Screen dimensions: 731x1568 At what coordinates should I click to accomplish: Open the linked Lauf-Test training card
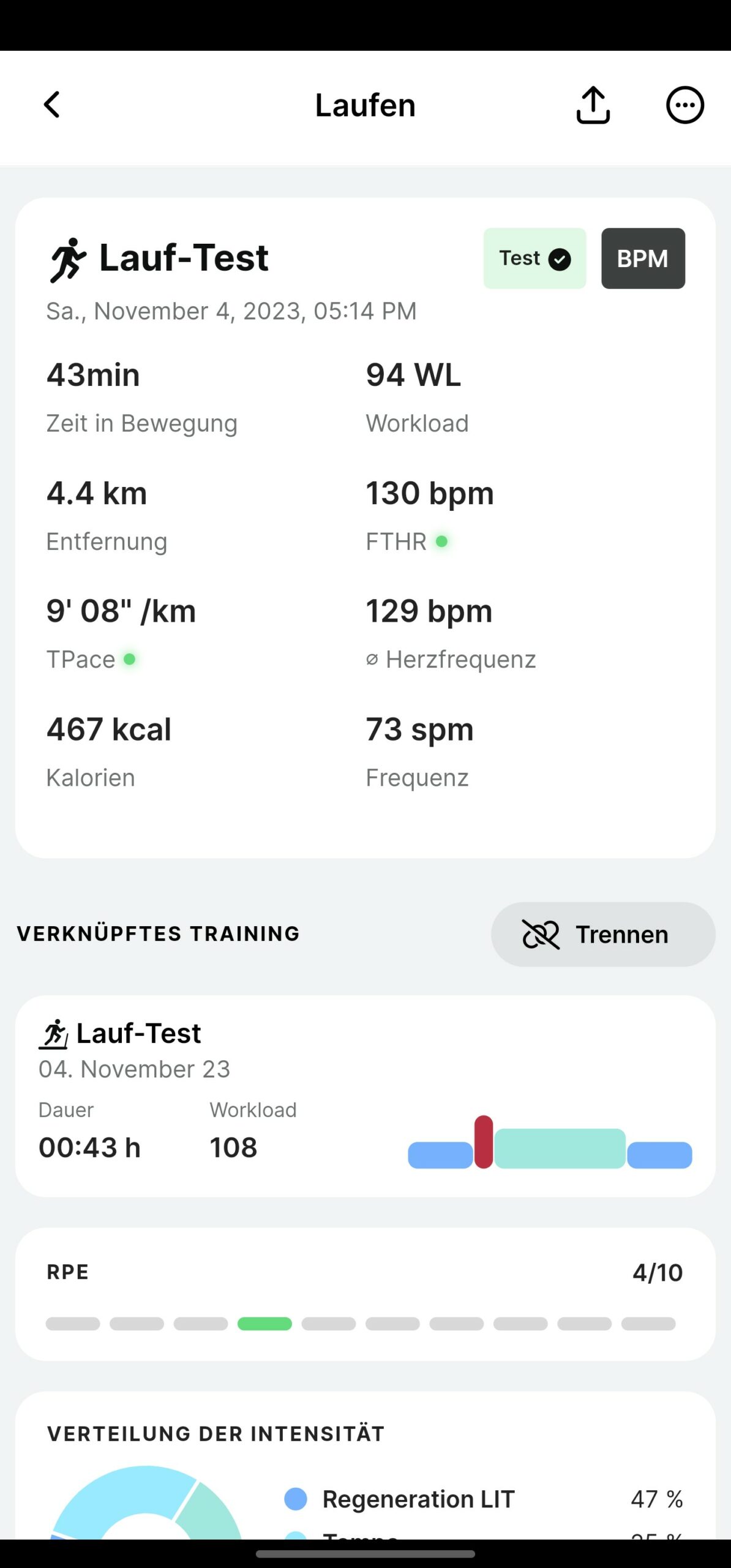tap(365, 1096)
